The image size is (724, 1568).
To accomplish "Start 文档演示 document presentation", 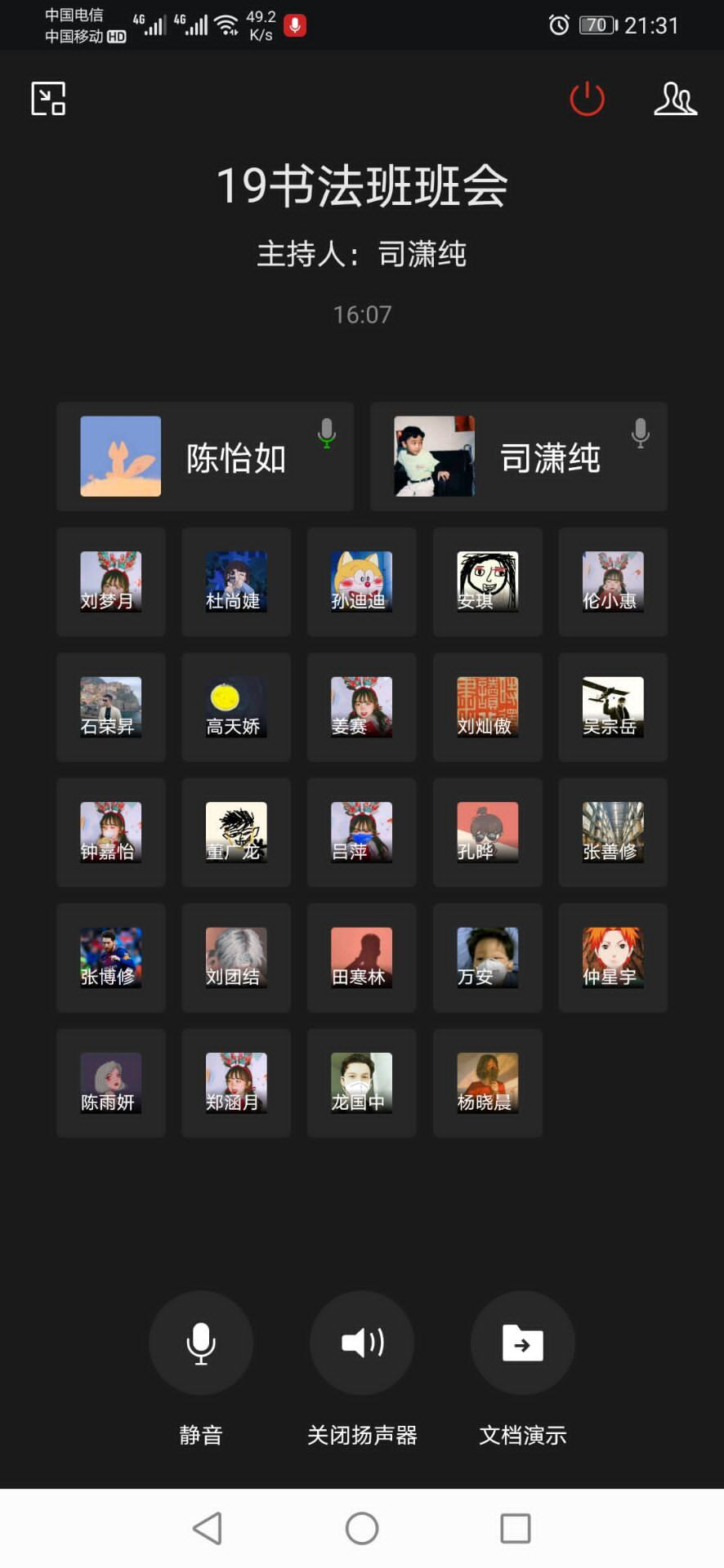I will point(523,1343).
